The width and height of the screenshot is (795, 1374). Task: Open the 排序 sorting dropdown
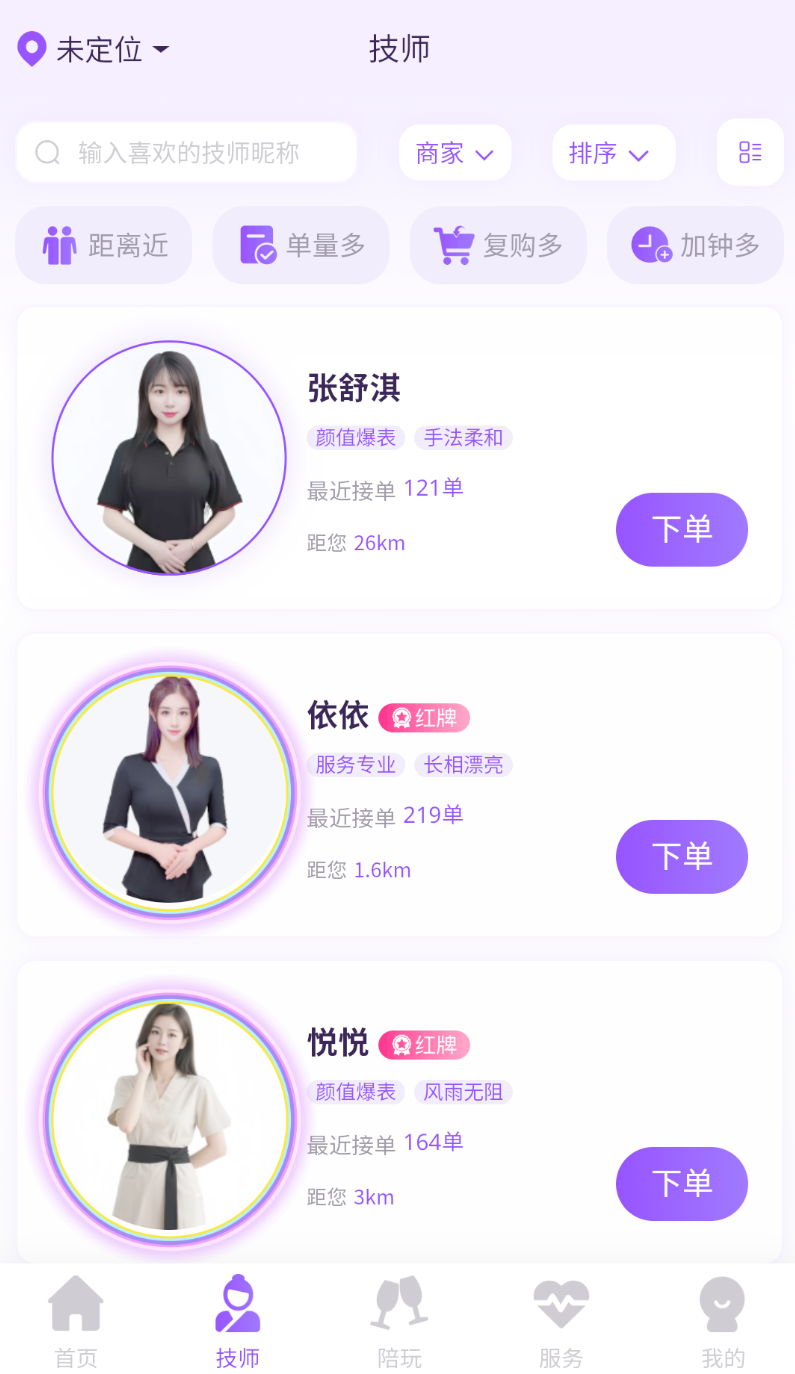(x=613, y=152)
